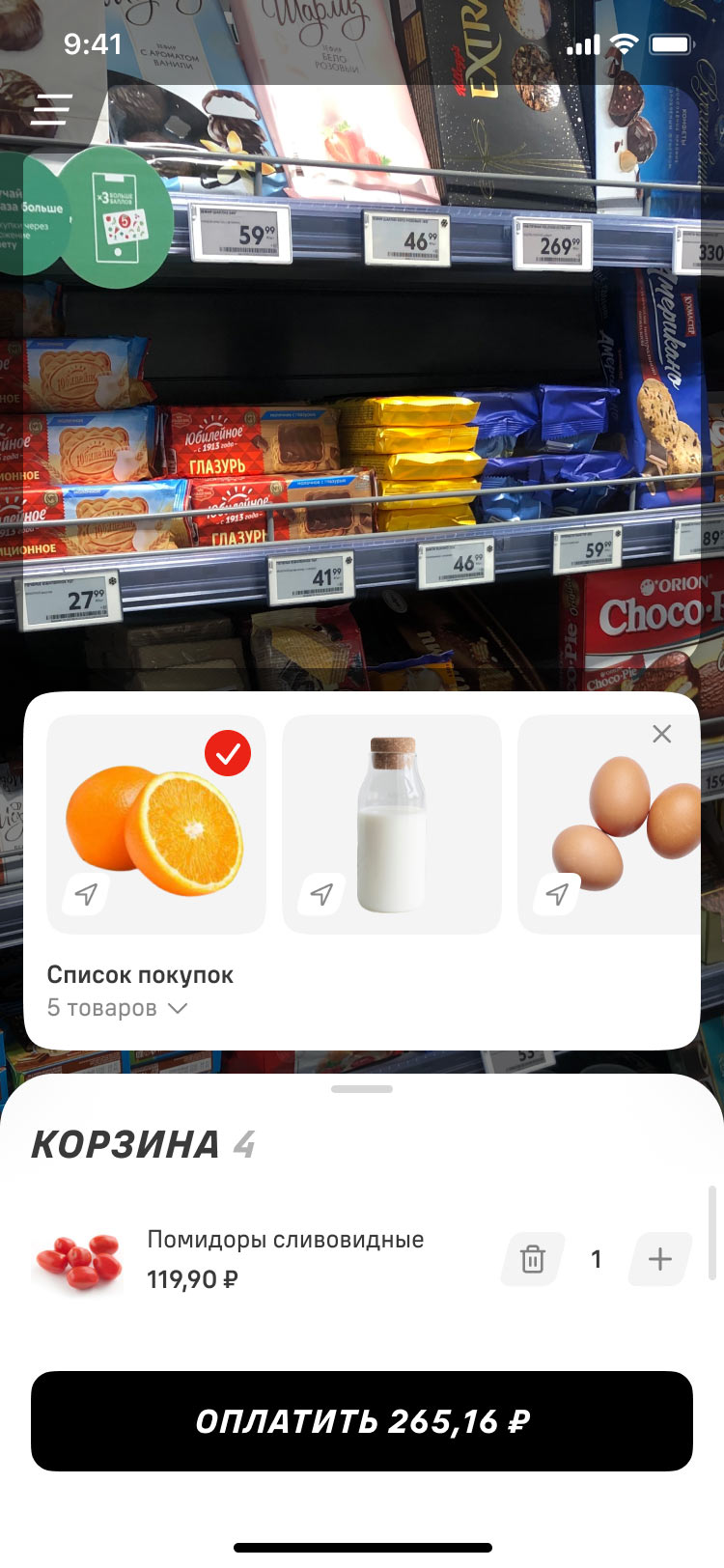Viewport: 724px width, 1568px height.
Task: Navigate to the eggs in store
Action: [x=557, y=894]
